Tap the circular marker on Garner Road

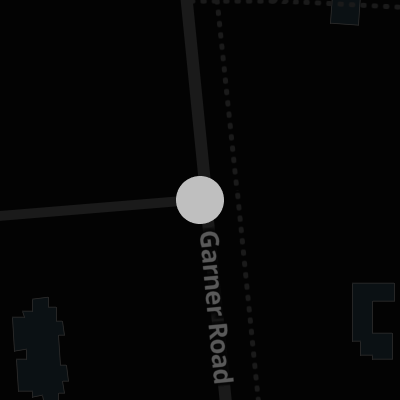tap(200, 200)
